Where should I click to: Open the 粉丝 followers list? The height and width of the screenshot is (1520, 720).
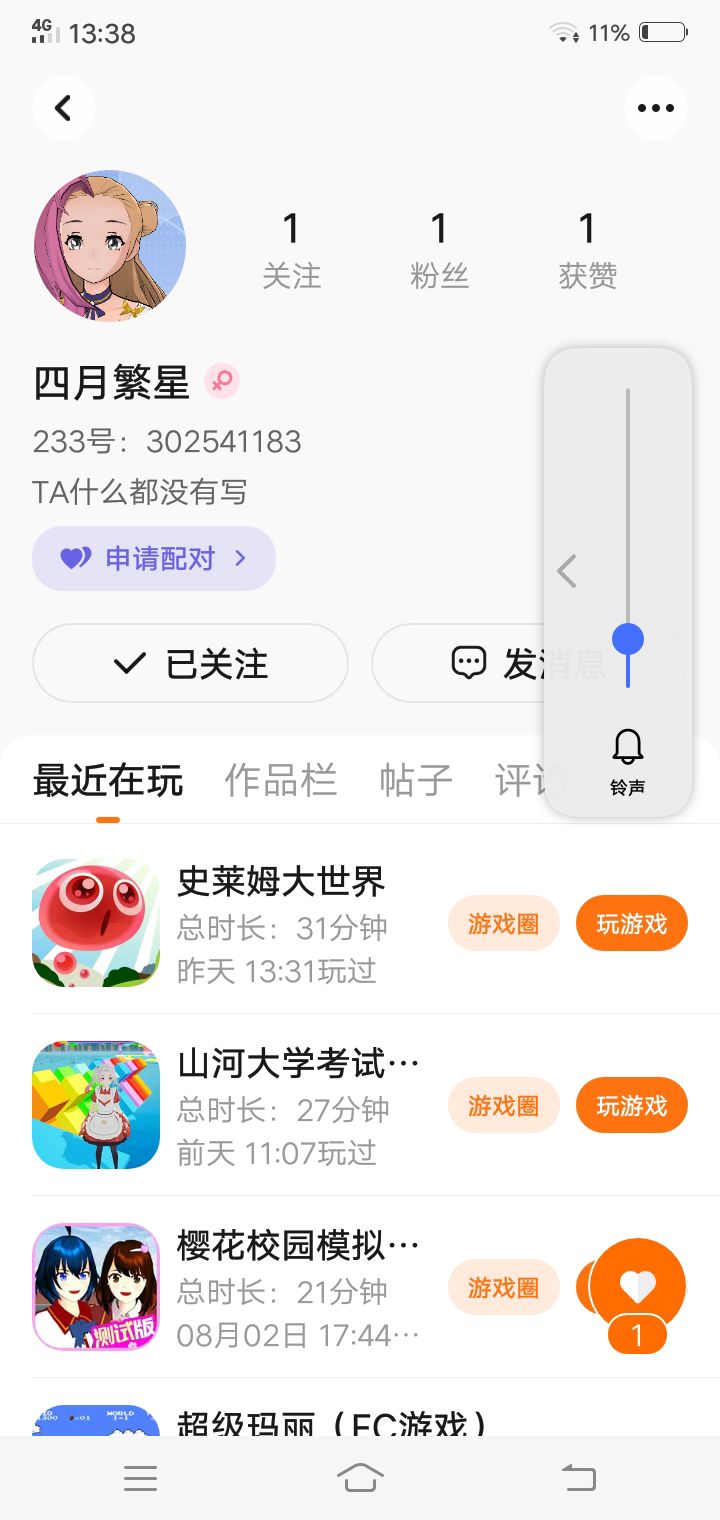(439, 249)
